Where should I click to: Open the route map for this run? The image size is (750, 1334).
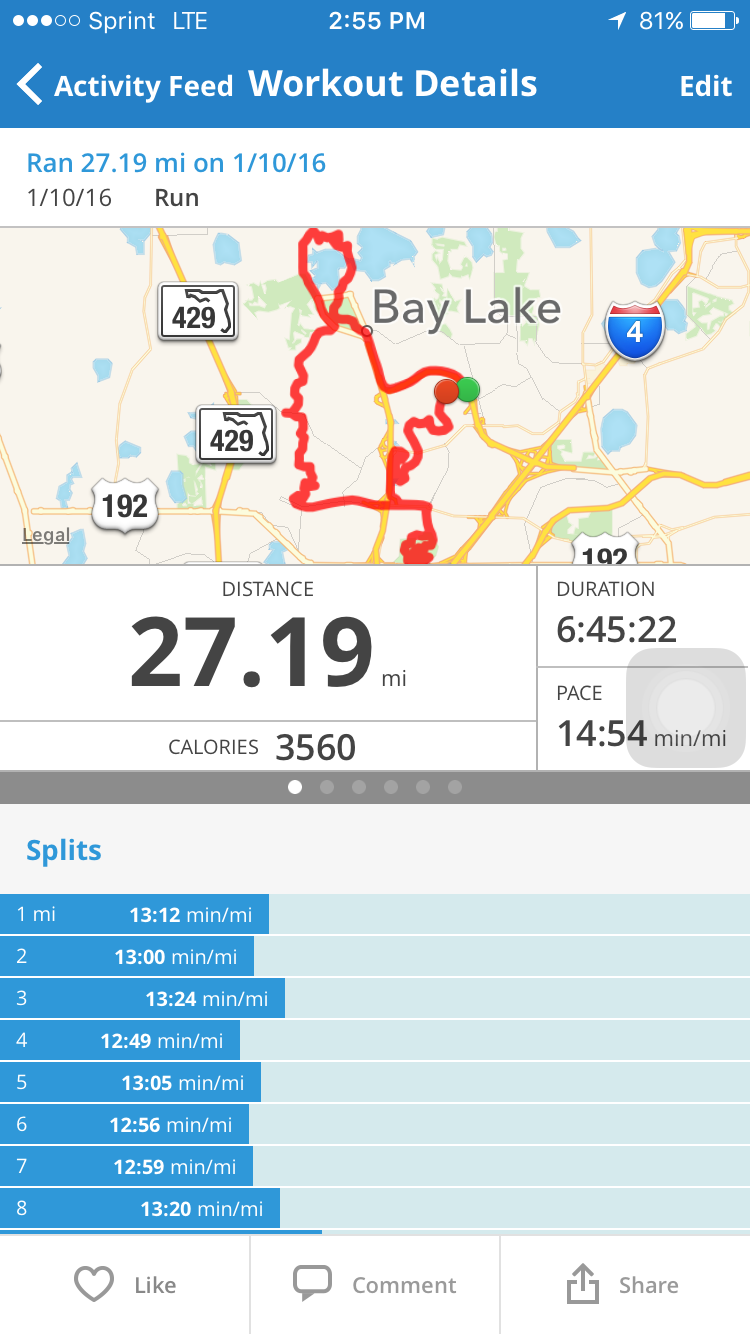pos(375,396)
